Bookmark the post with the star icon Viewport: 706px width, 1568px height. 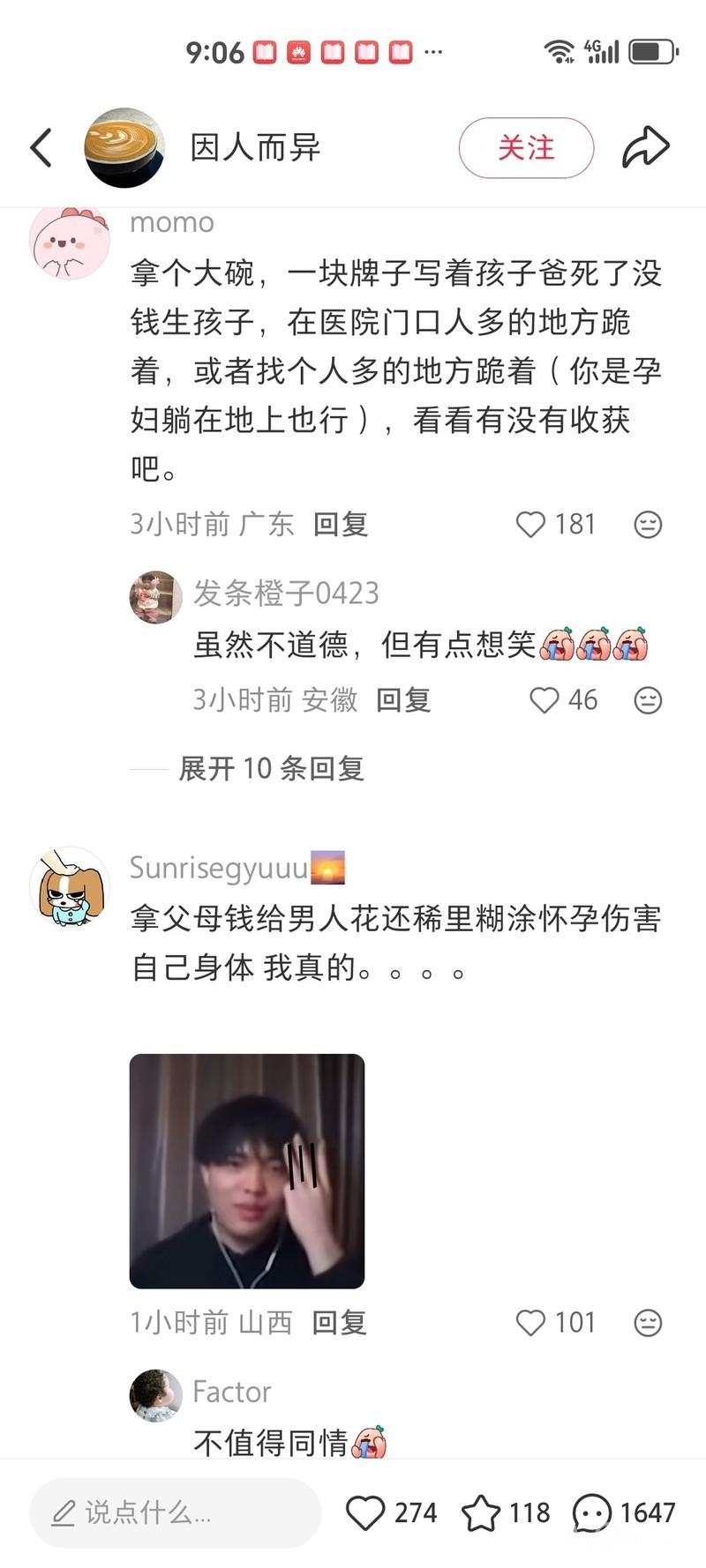pyautogui.click(x=481, y=1513)
